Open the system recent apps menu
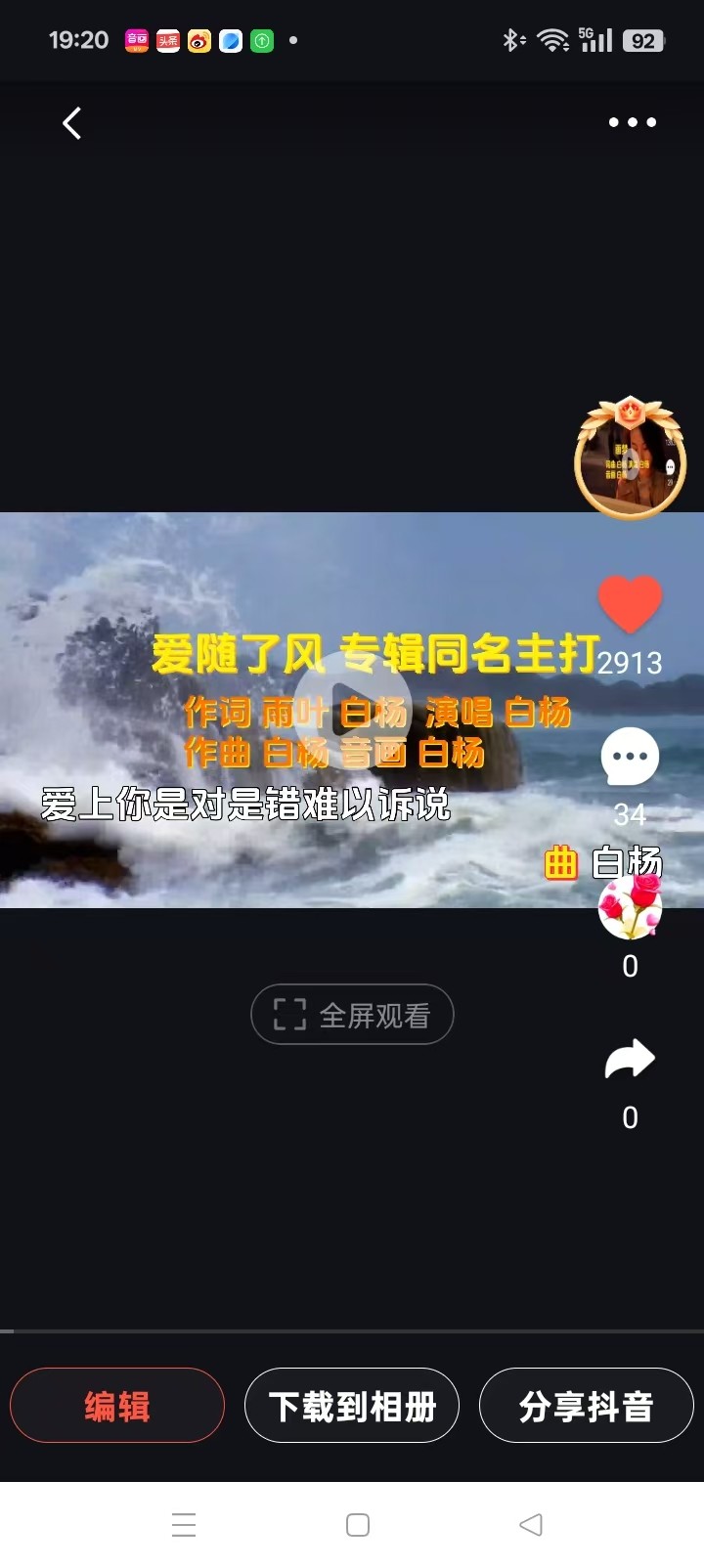704x1568 pixels. click(184, 1525)
